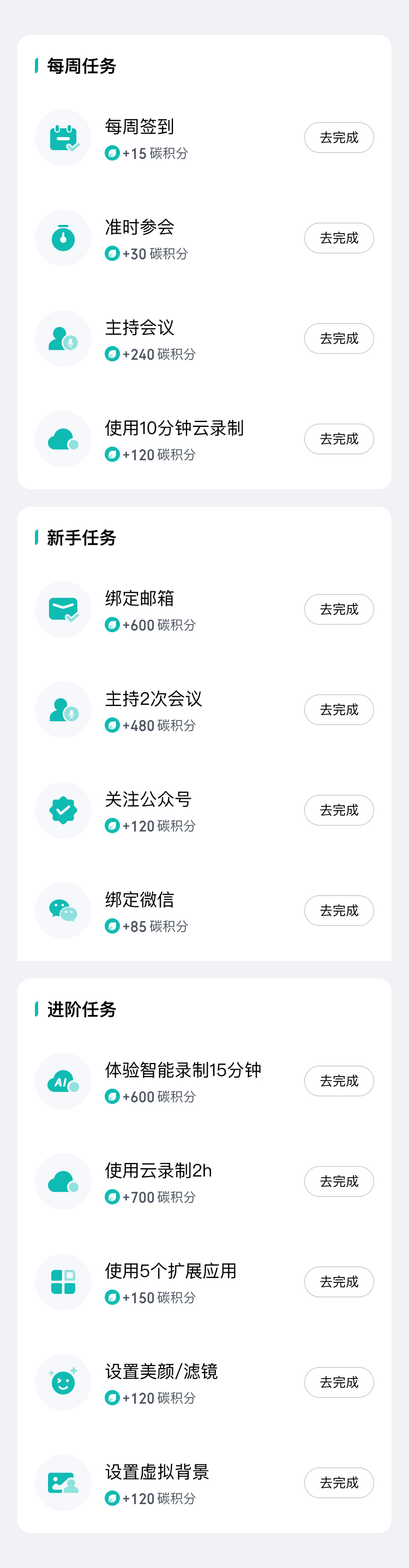Choose 去完成 next to 关注公众号
The image size is (409, 1568).
click(339, 810)
